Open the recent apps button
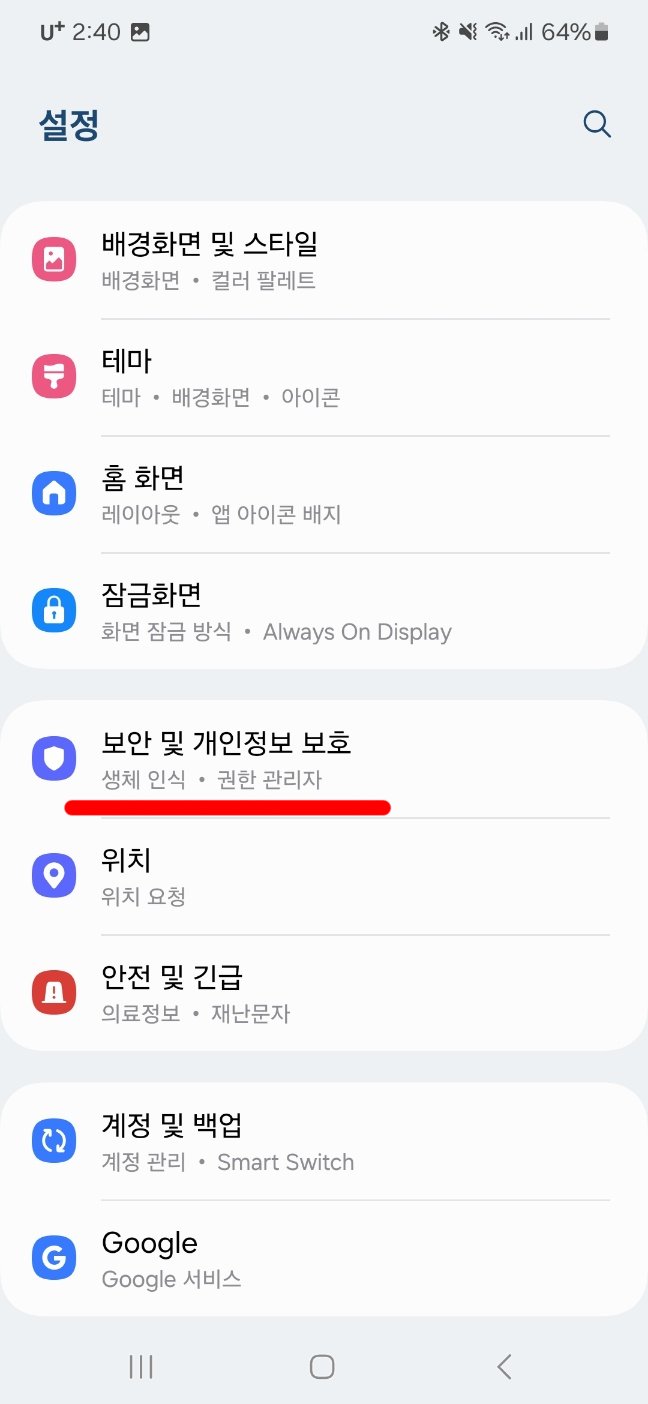Viewport: 648px width, 1404px height. [x=141, y=1367]
